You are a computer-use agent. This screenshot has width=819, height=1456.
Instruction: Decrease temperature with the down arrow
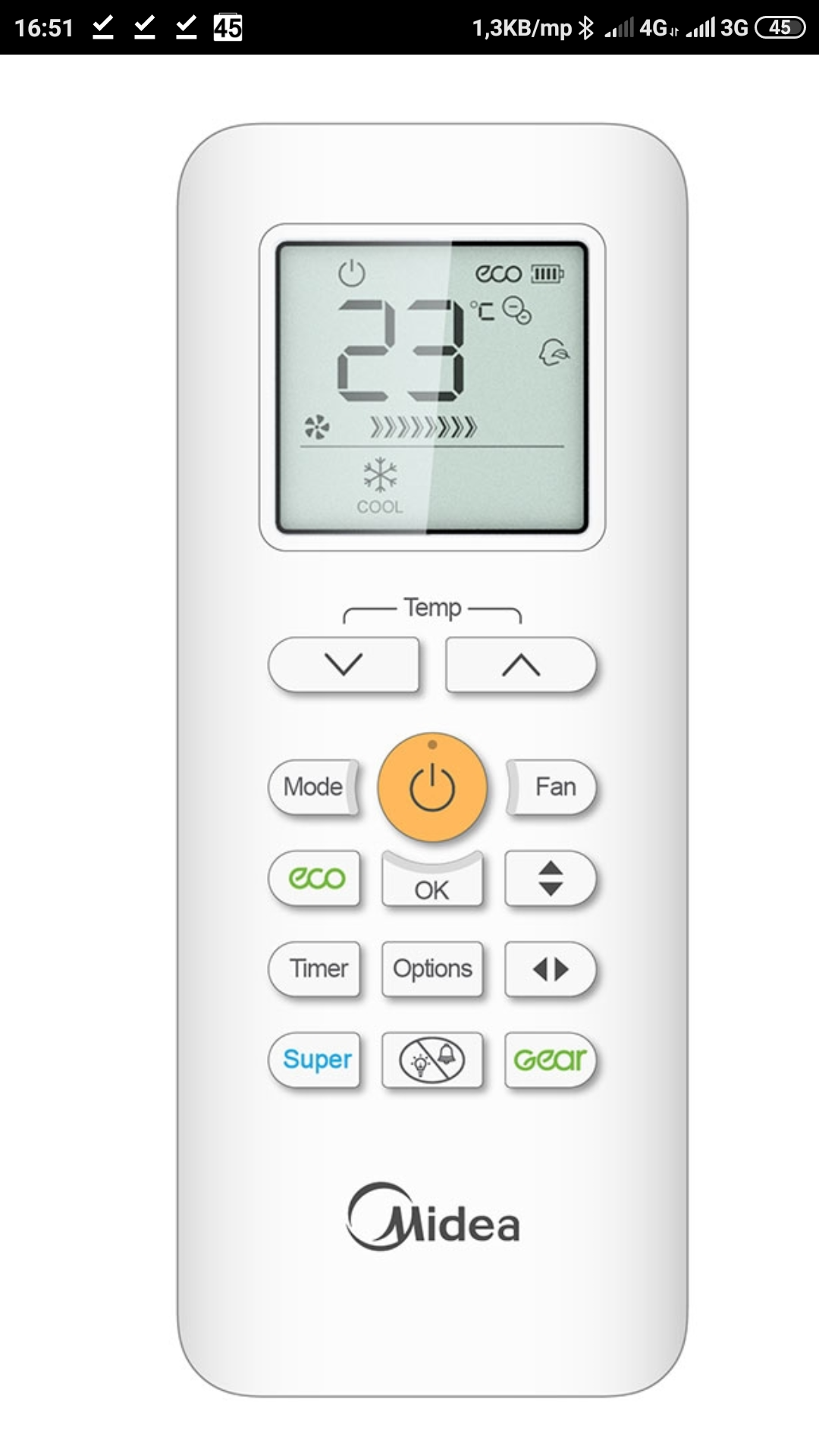click(344, 664)
